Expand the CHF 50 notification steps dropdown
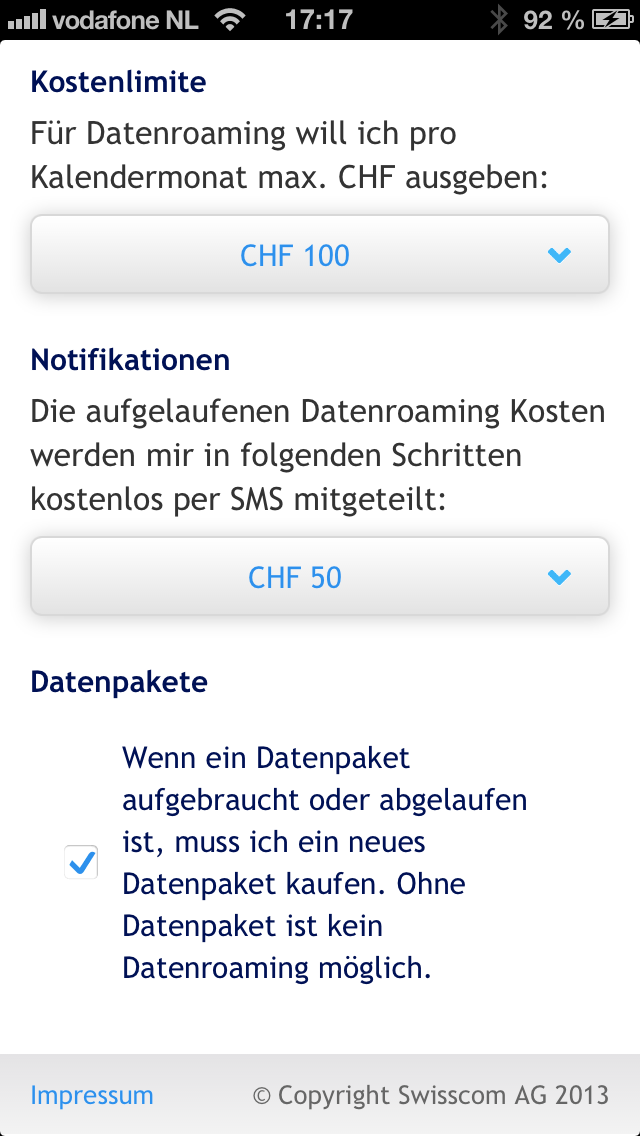 320,577
